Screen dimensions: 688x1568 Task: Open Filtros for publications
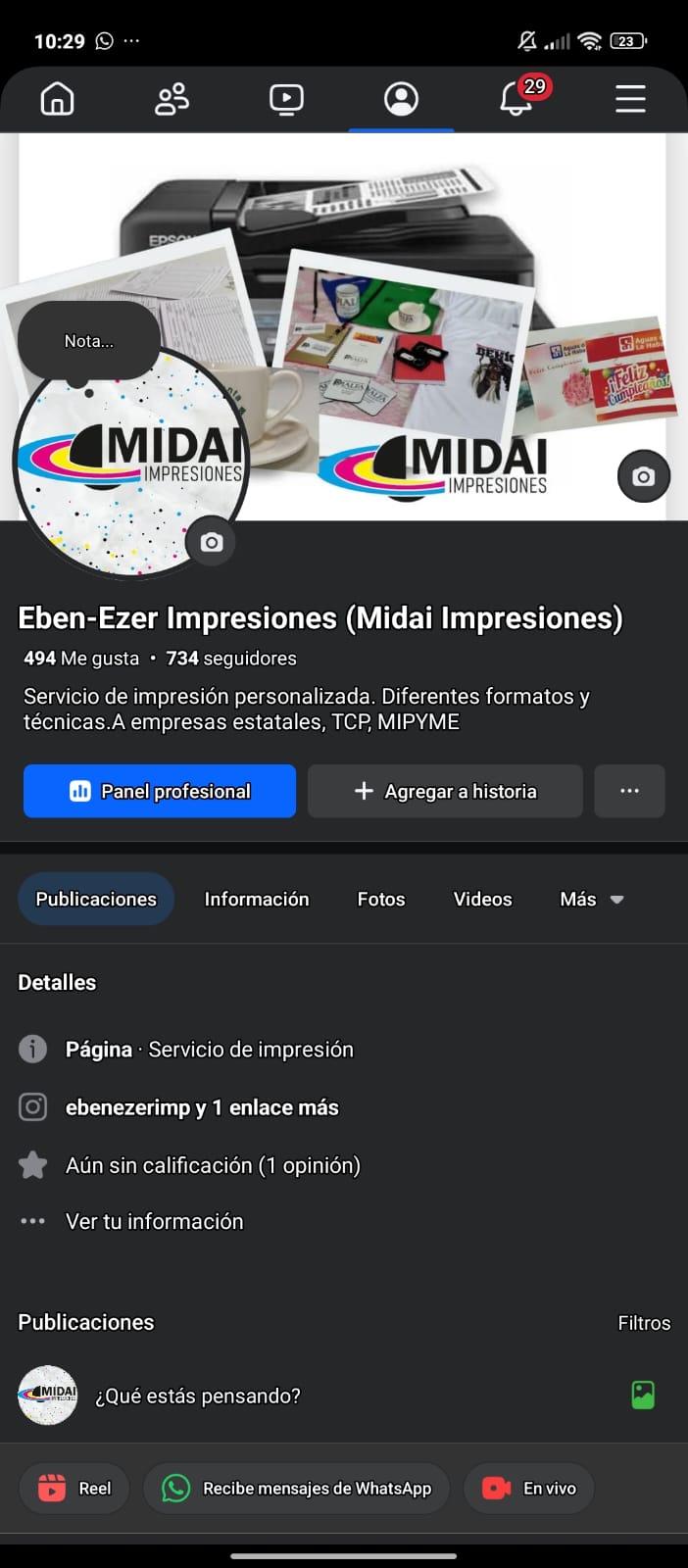tap(644, 1323)
